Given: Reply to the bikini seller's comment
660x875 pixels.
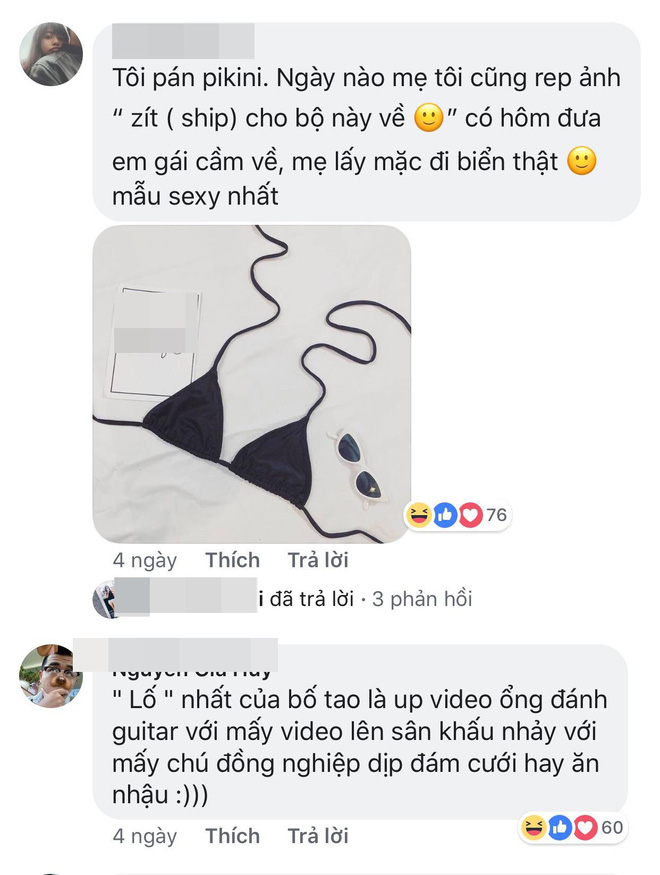Looking at the screenshot, I should [x=317, y=560].
